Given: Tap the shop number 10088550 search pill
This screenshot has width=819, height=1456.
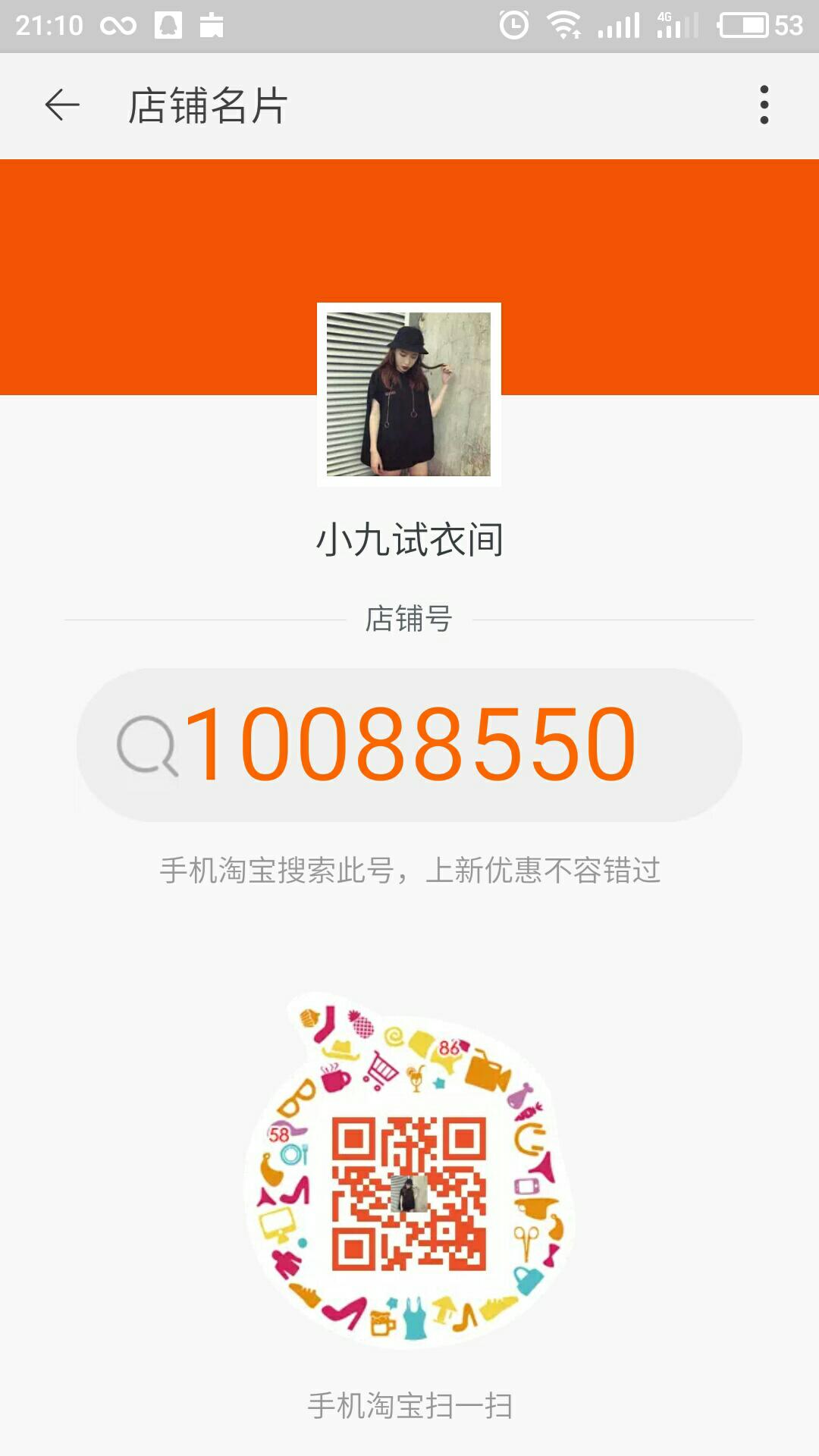Looking at the screenshot, I should click(409, 745).
